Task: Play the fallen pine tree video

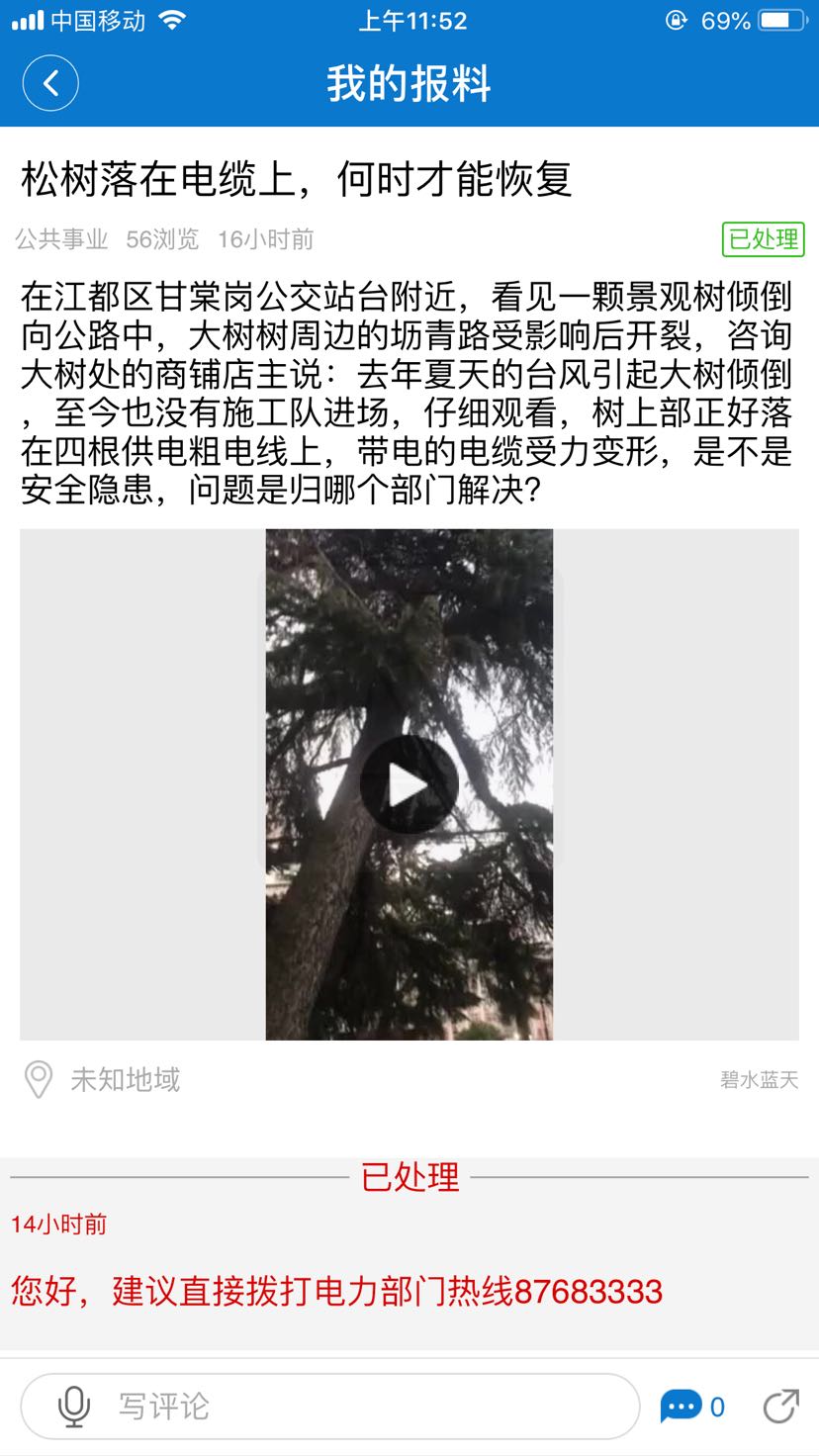Action: [409, 784]
